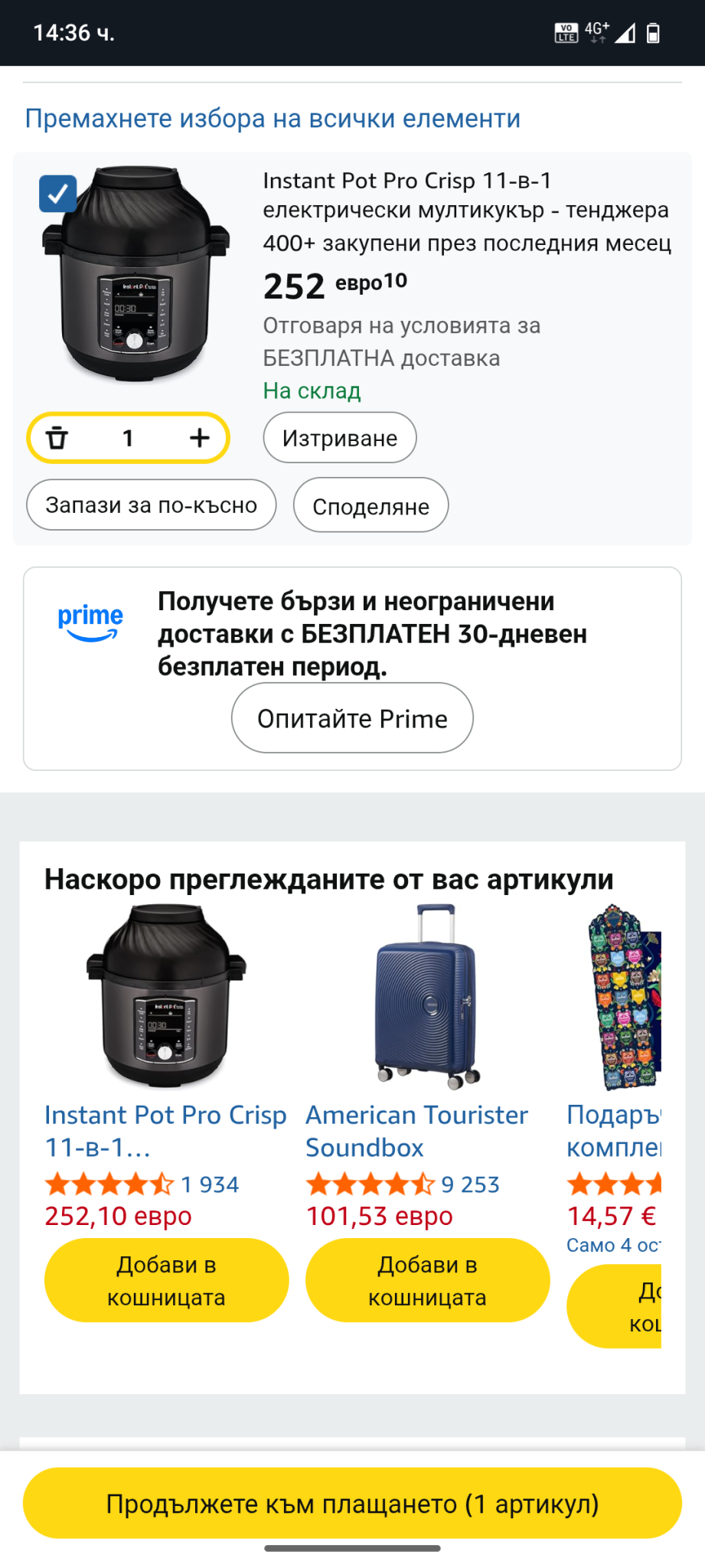Open the American Tourister Soundbox product
The height and width of the screenshot is (1568, 705).
tap(416, 1130)
